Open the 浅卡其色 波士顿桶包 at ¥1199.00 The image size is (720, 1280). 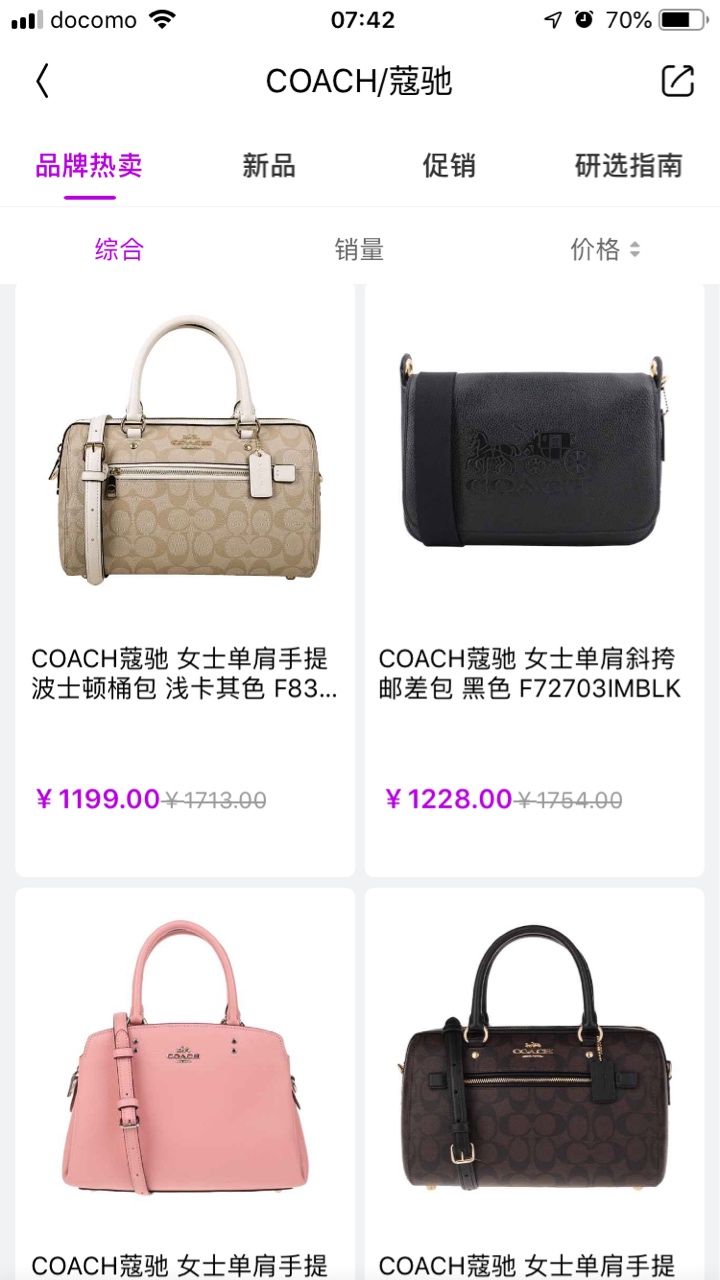click(x=185, y=580)
